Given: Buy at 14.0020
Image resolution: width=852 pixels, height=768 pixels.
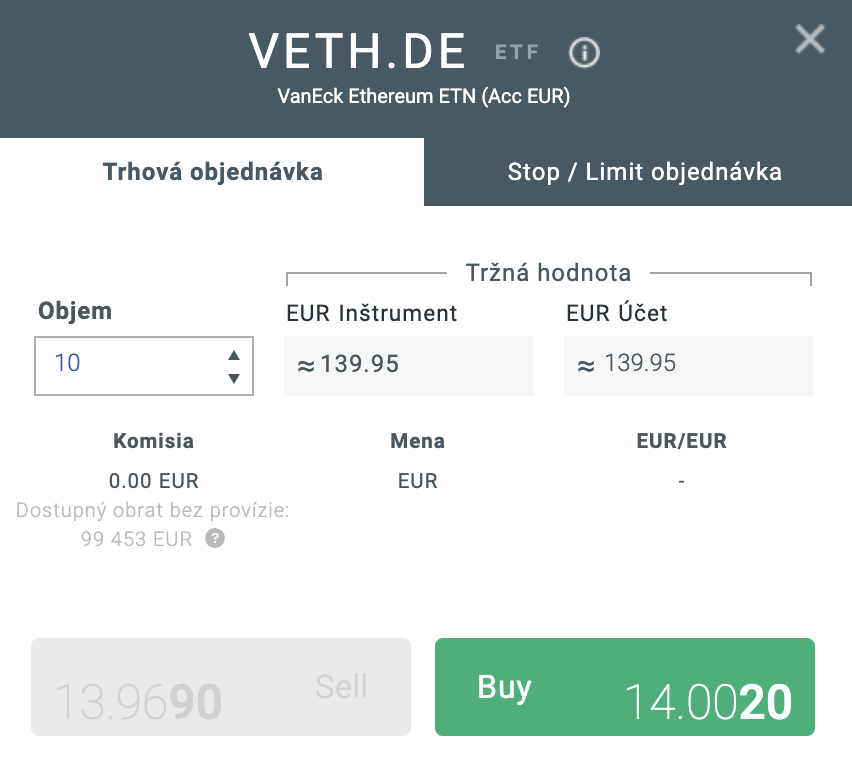Looking at the screenshot, I should [625, 687].
